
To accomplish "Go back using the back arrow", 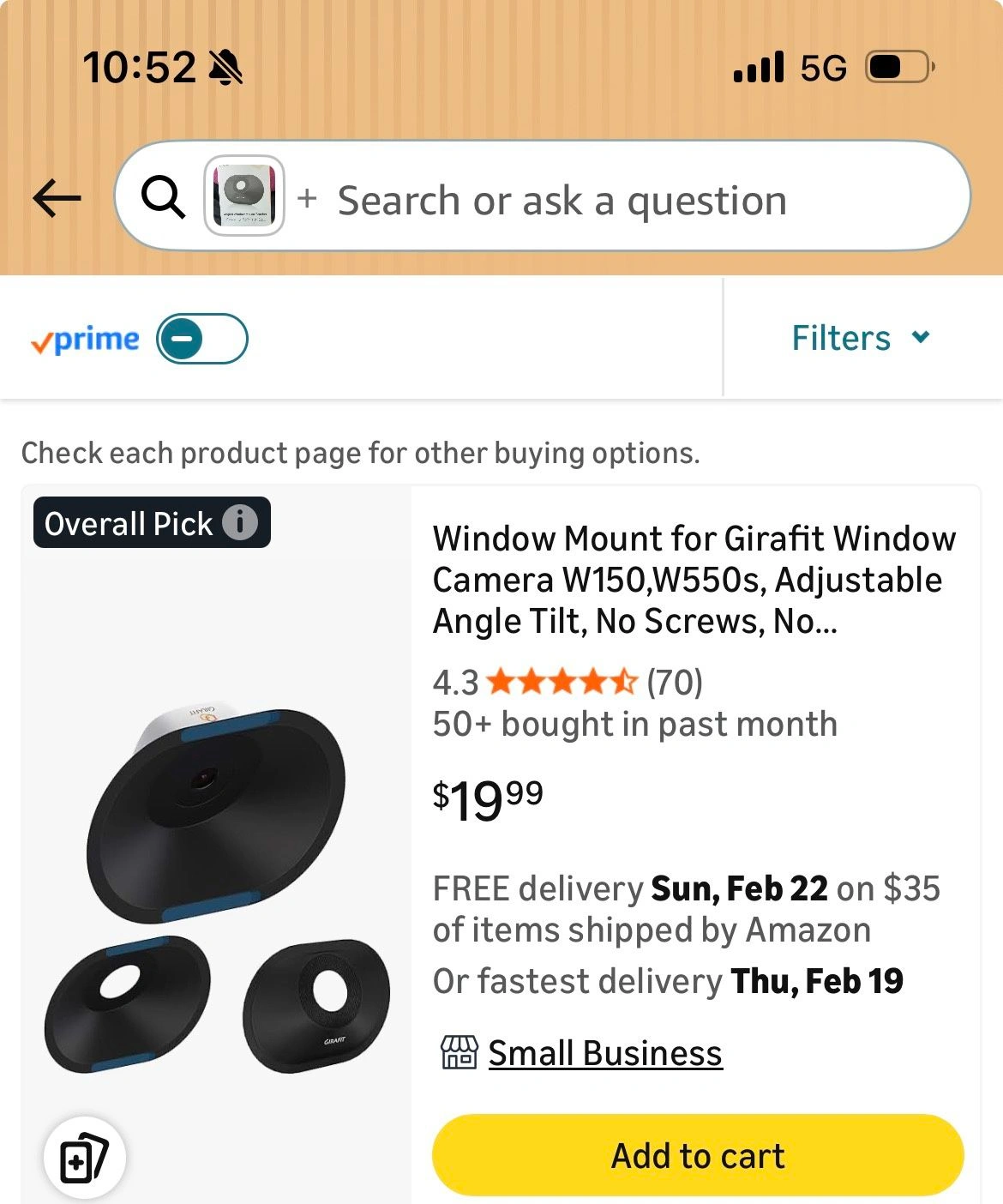I will point(57,199).
